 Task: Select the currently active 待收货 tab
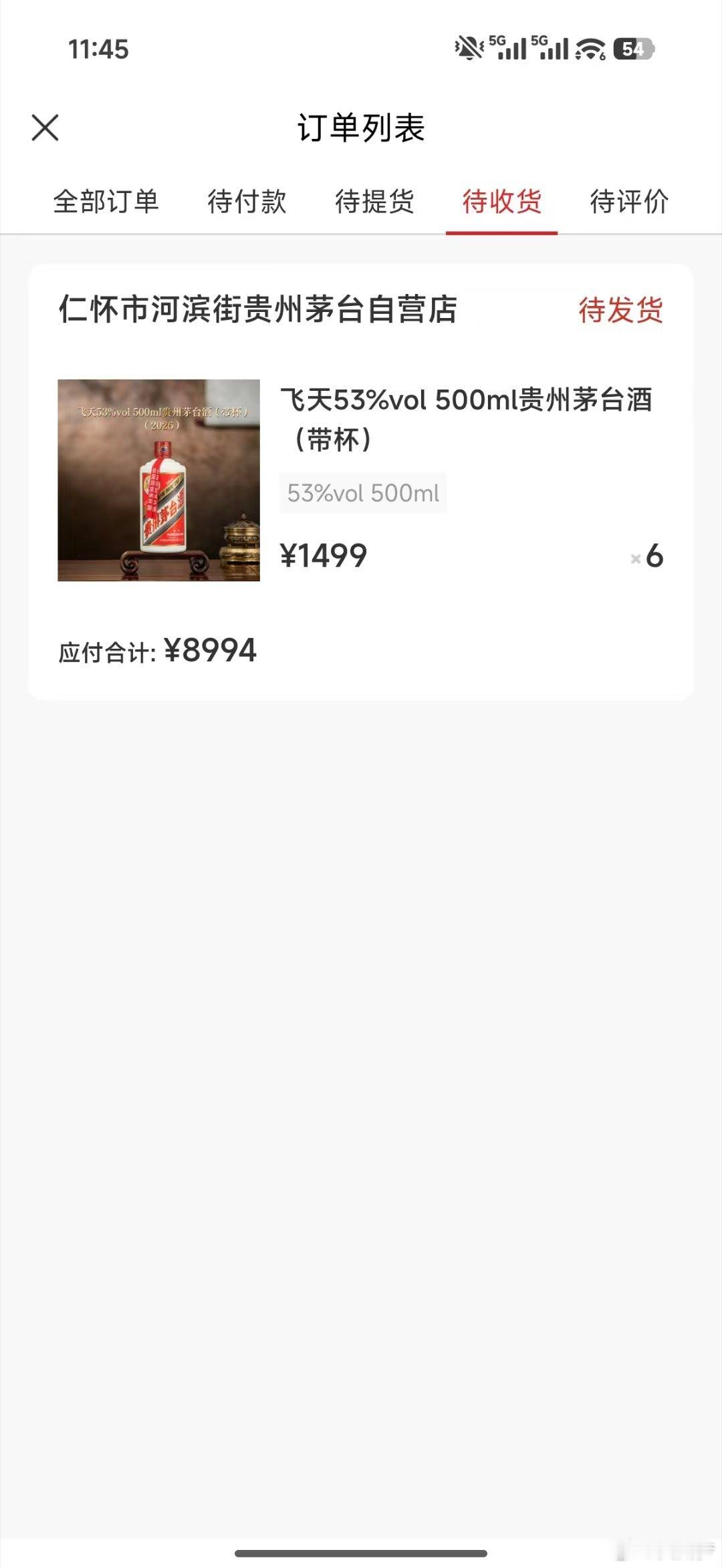pyautogui.click(x=501, y=204)
